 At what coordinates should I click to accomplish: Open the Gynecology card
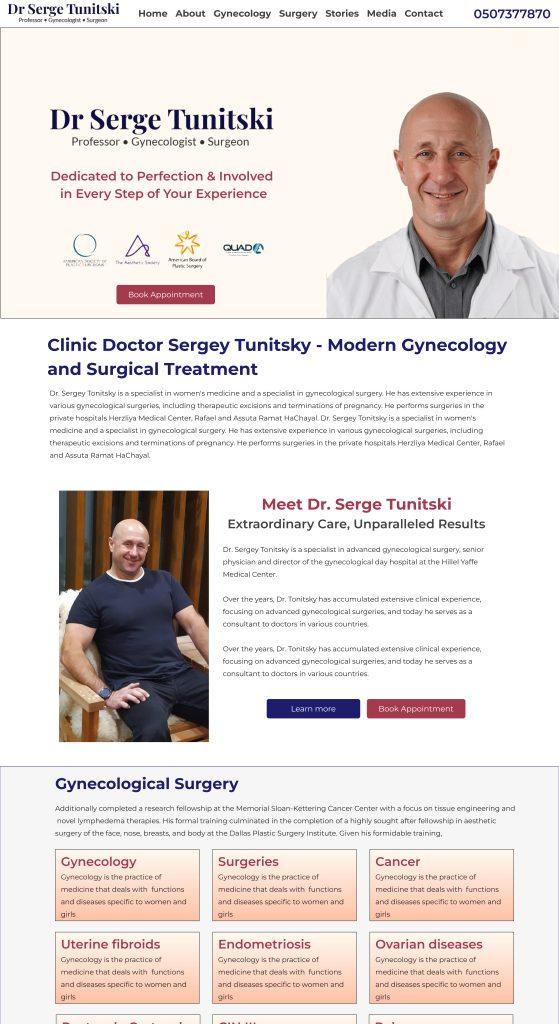point(127,885)
